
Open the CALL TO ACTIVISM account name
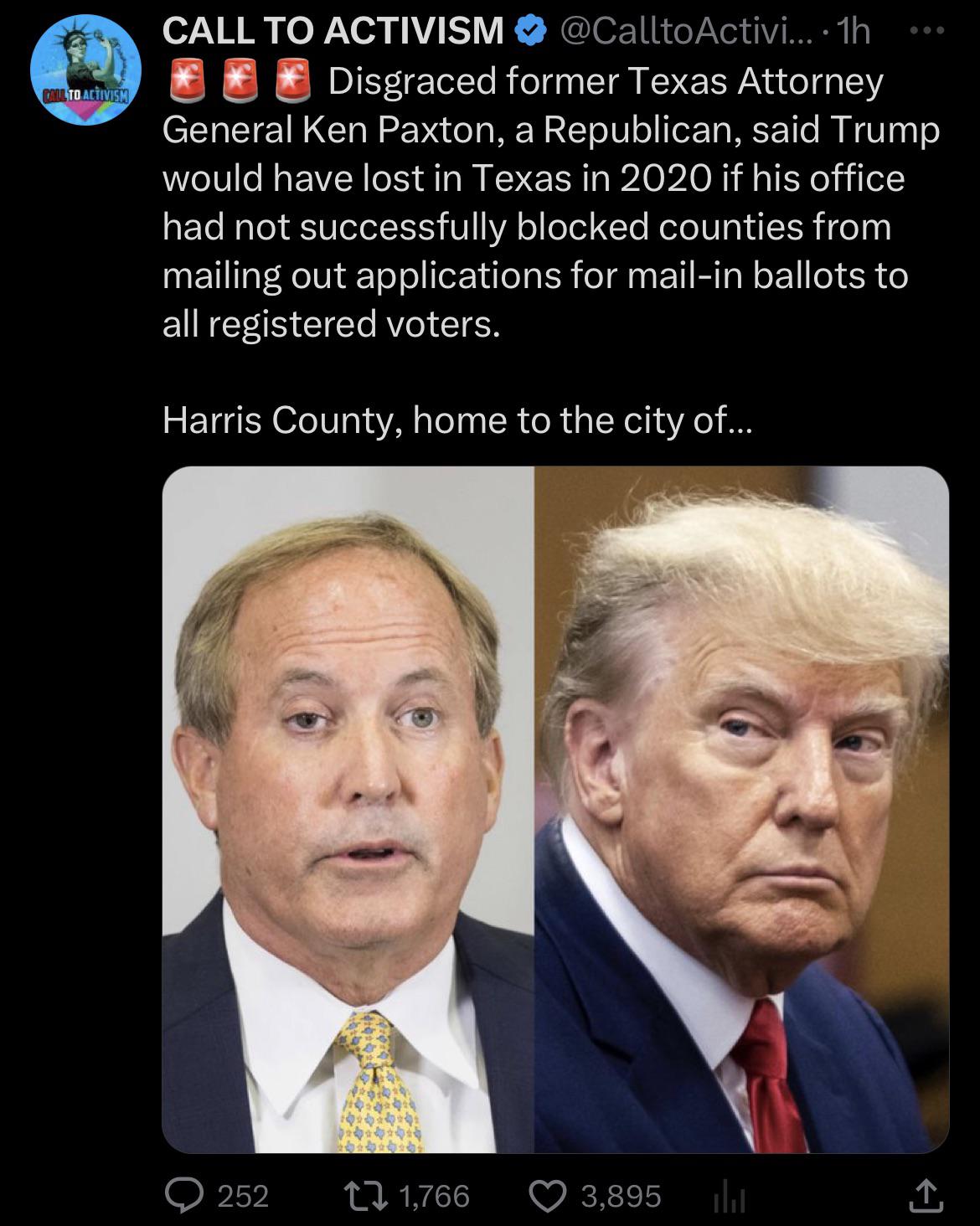click(332, 32)
